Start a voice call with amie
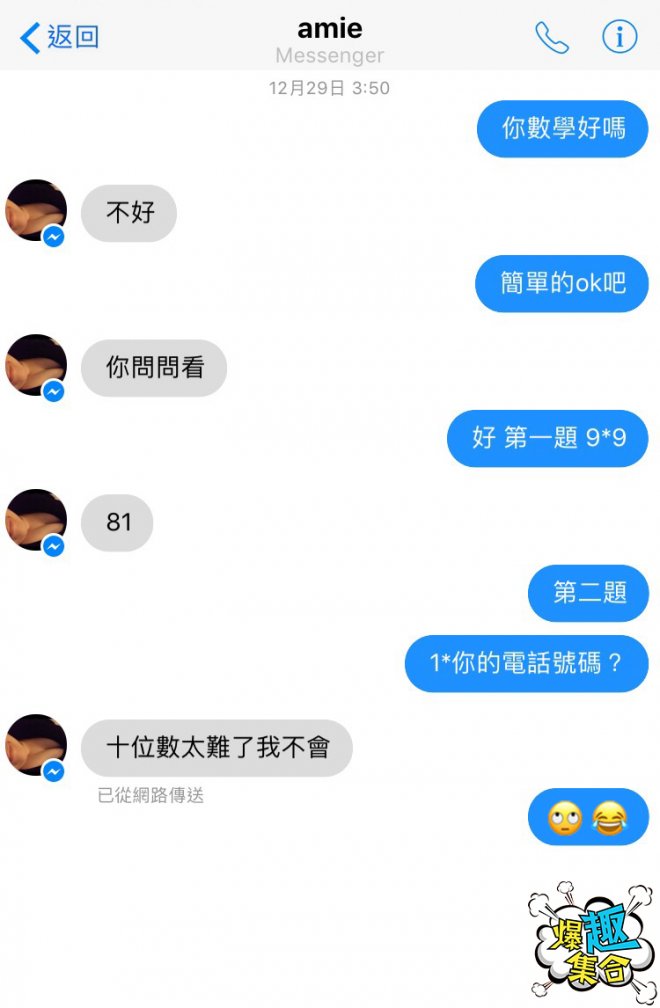Viewport: 660px width, 1008px height. (x=551, y=38)
